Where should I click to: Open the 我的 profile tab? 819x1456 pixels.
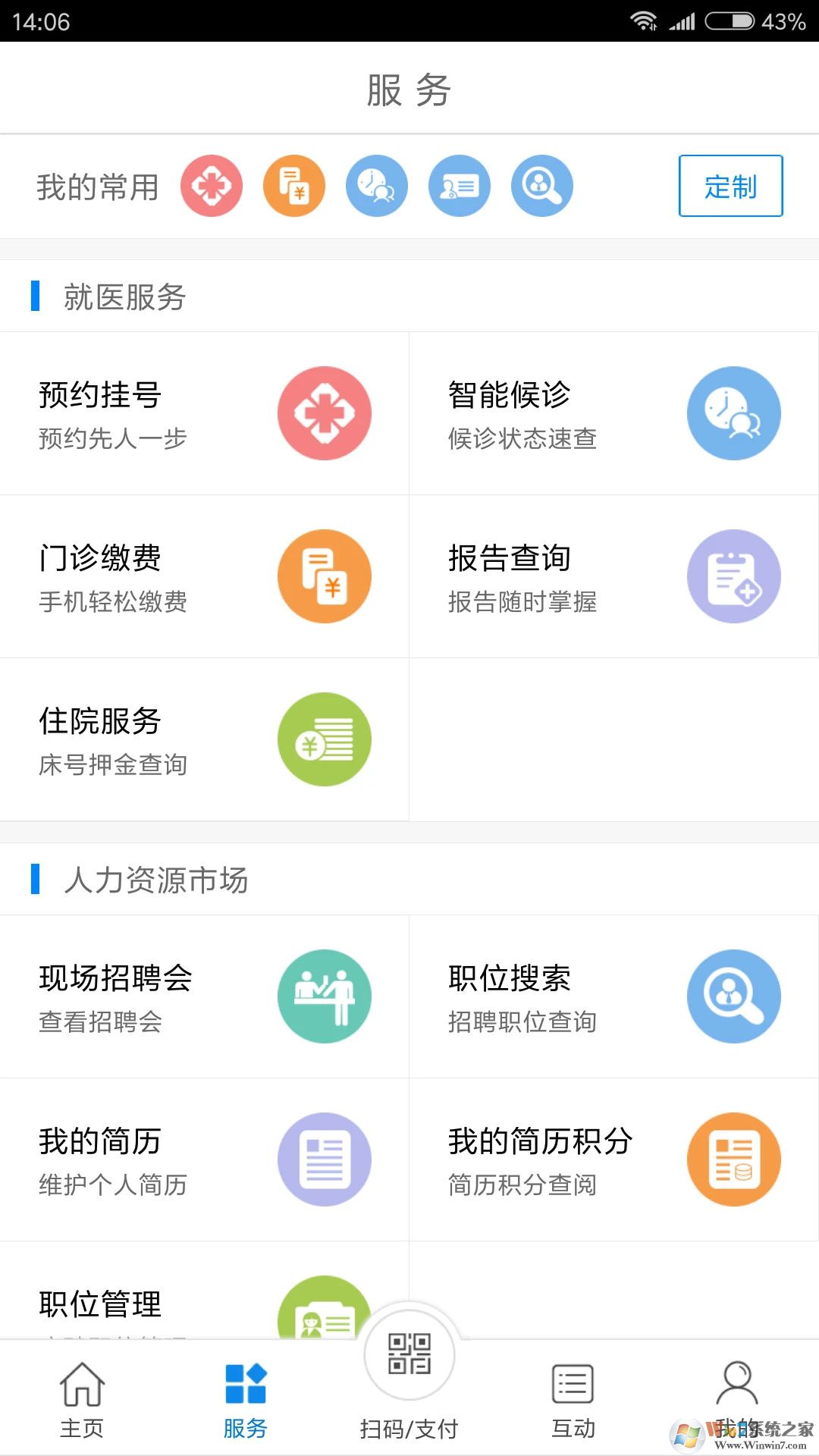click(x=736, y=1403)
